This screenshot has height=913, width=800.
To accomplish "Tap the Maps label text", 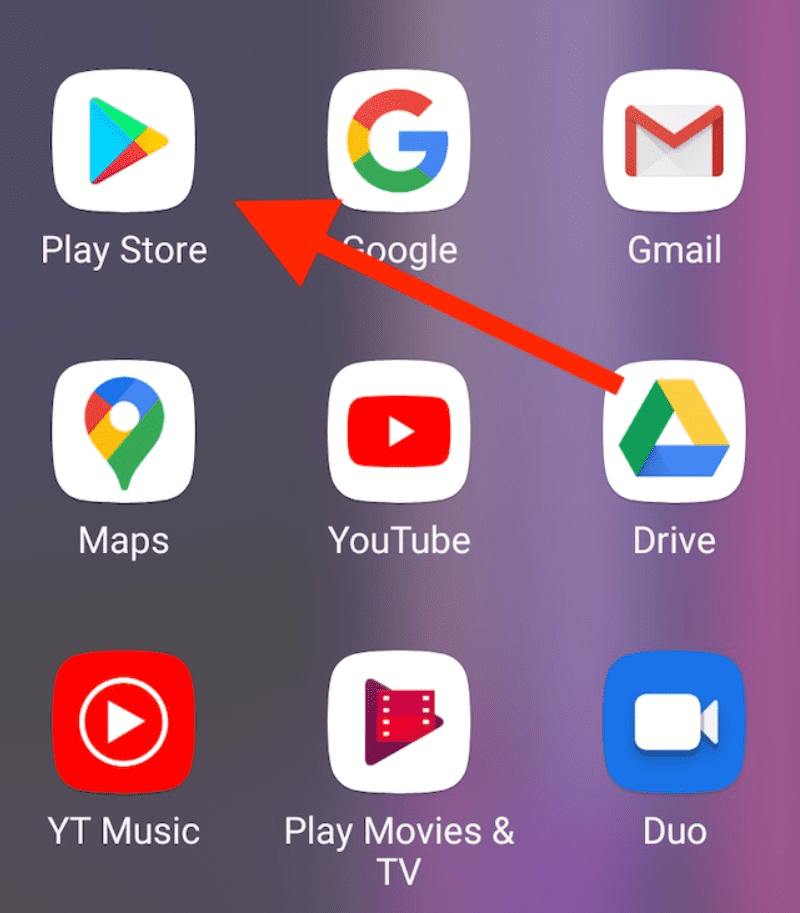I will (x=124, y=541).
